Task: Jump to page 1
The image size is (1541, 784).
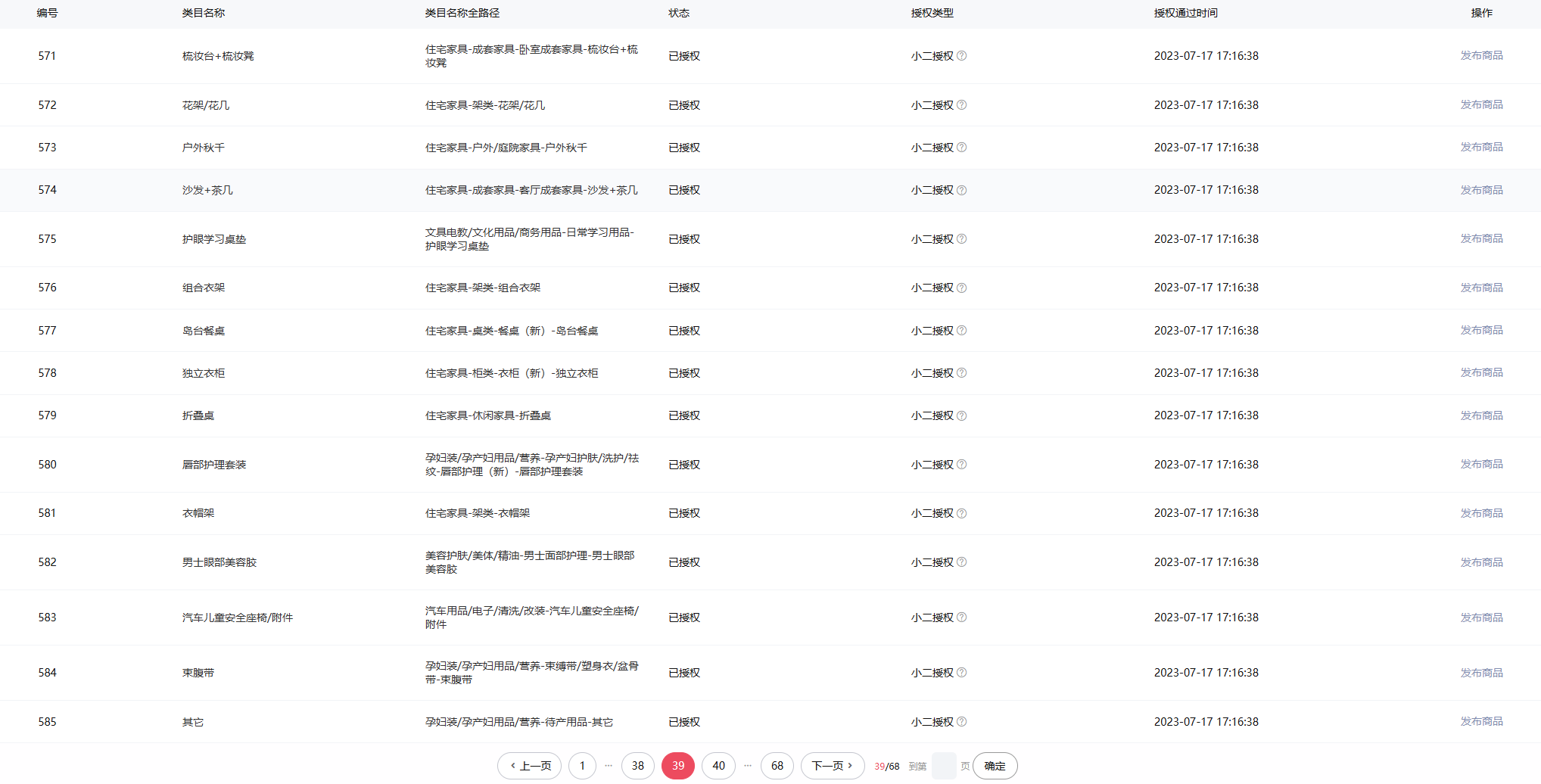Action: pyautogui.click(x=582, y=766)
